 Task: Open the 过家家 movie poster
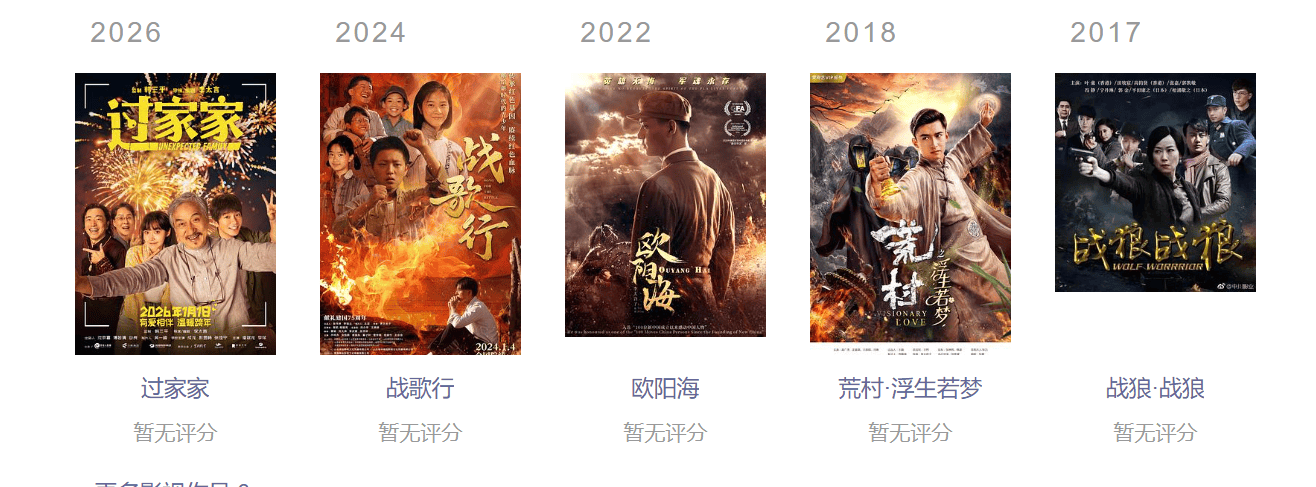(175, 214)
